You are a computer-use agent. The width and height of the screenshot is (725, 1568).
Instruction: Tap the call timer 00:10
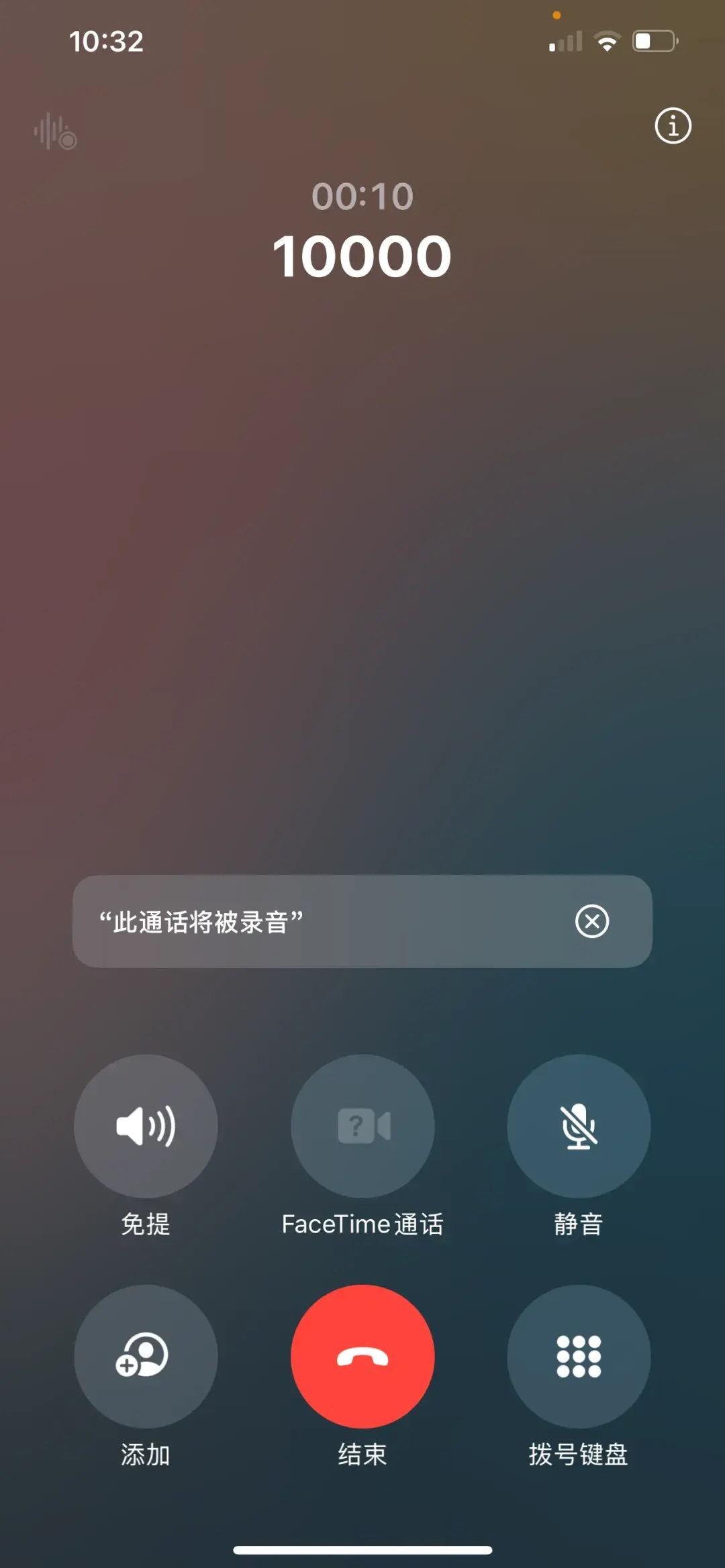(x=362, y=197)
